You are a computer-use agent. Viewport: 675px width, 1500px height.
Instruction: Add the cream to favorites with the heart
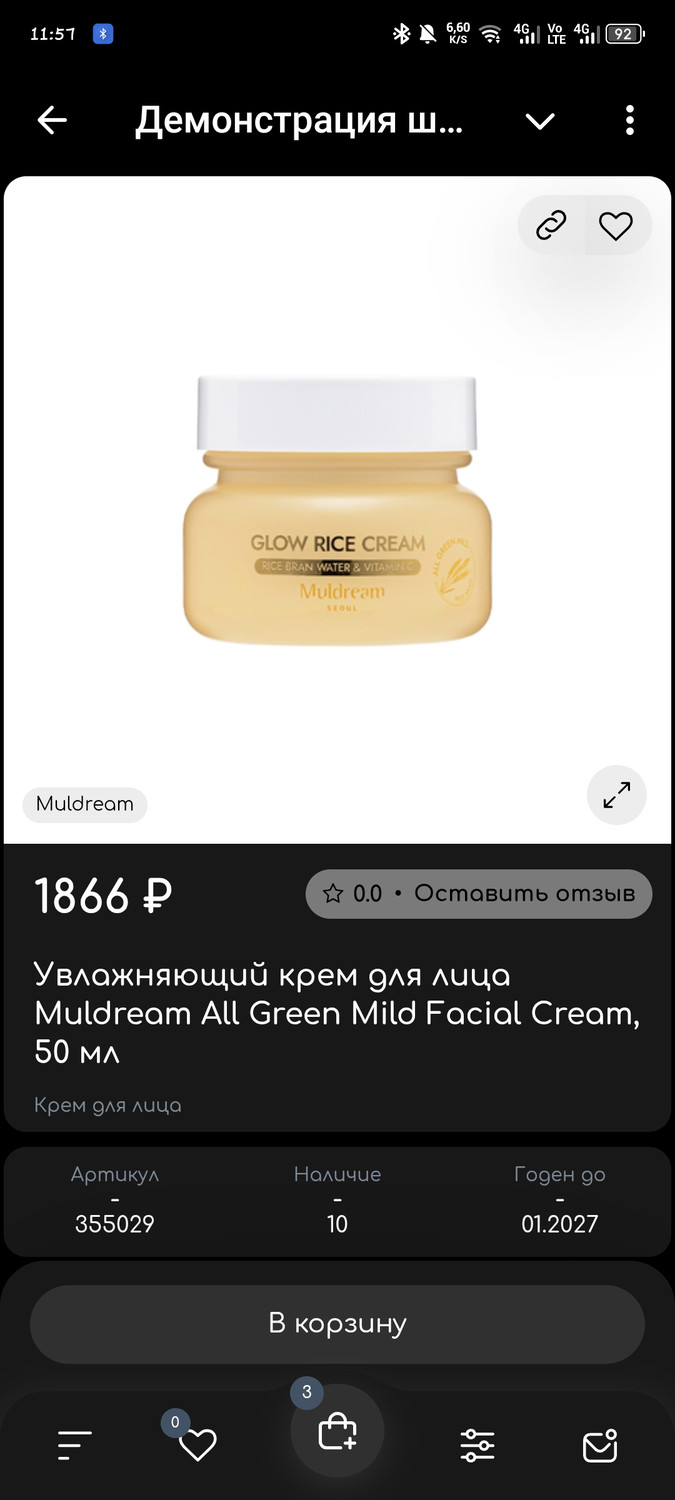[616, 226]
